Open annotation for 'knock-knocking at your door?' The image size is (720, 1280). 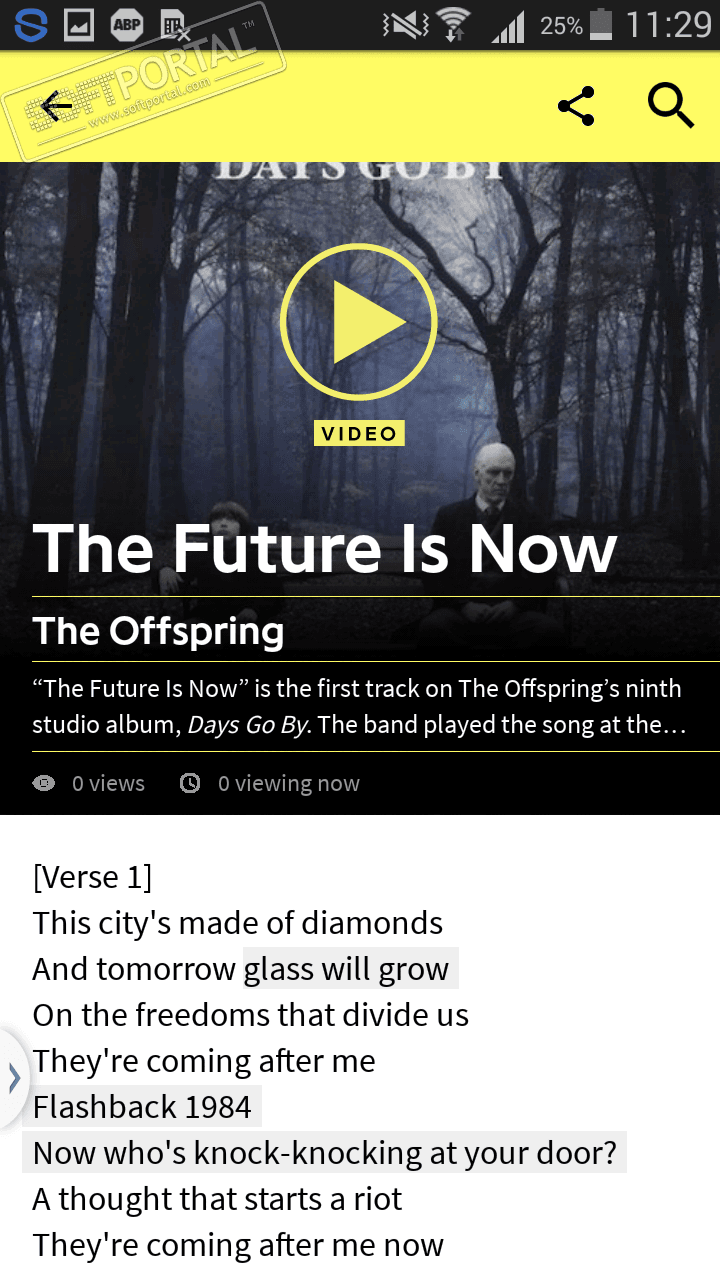[324, 1153]
